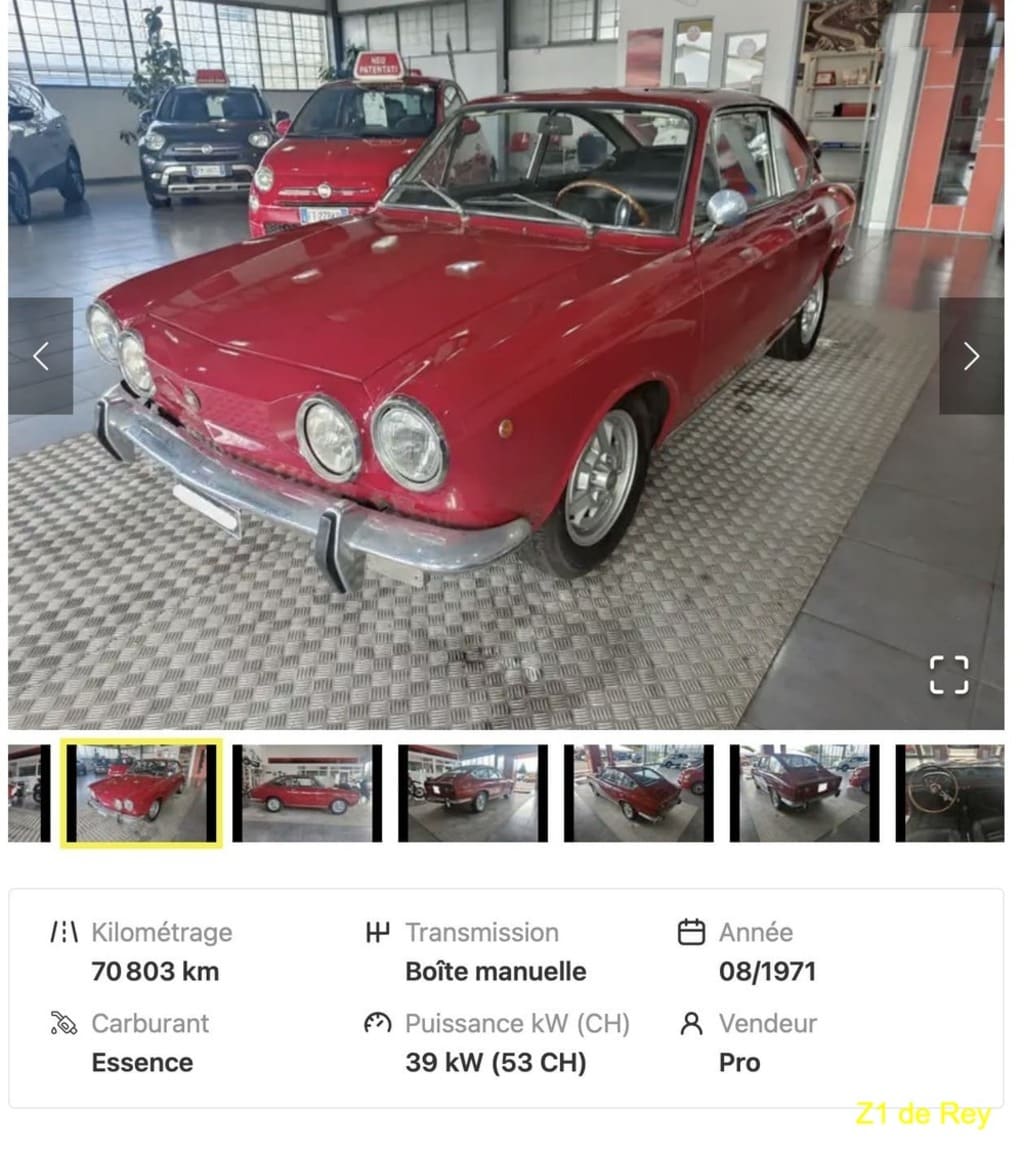View the side-profile thumbnail of the red car
The image size is (1024, 1152).
point(306,793)
